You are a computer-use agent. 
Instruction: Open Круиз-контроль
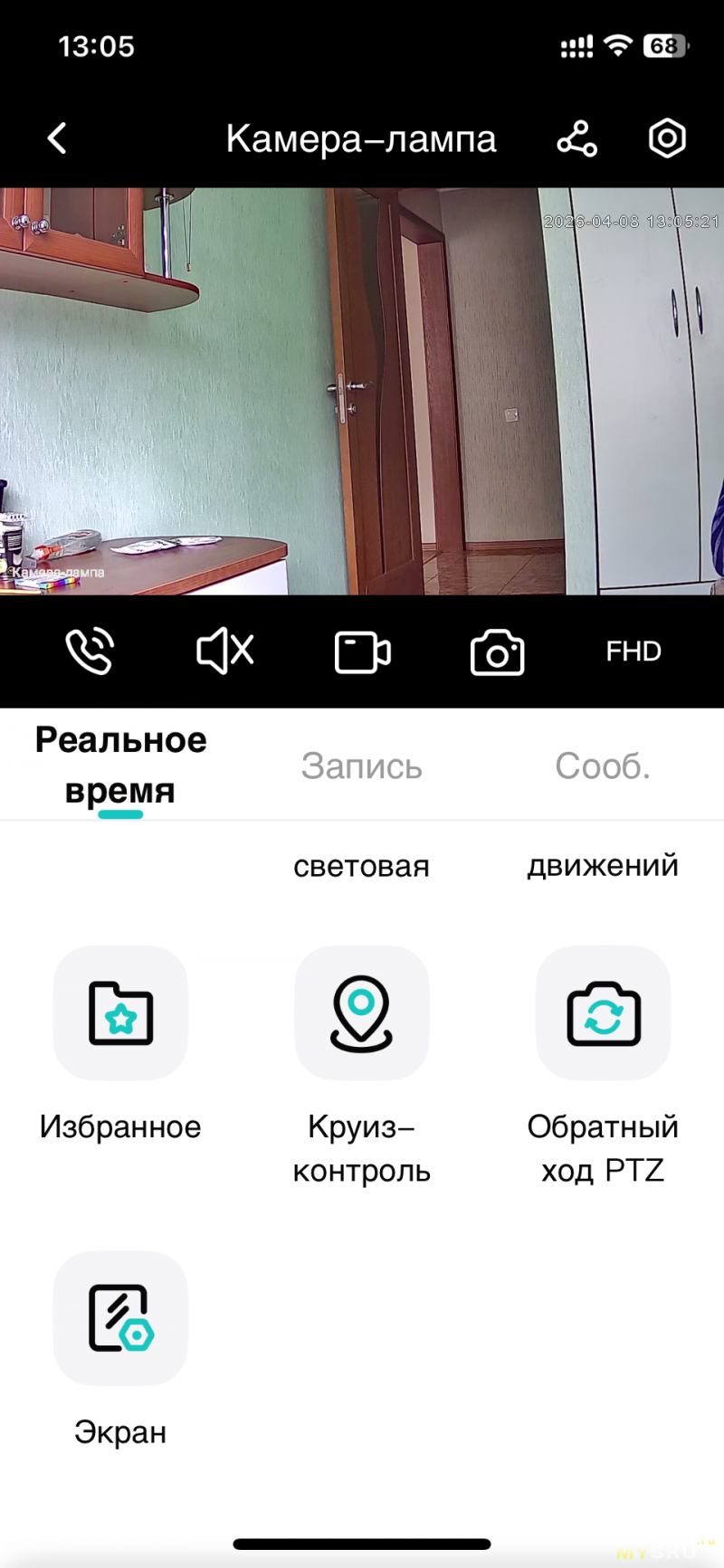(x=362, y=1013)
